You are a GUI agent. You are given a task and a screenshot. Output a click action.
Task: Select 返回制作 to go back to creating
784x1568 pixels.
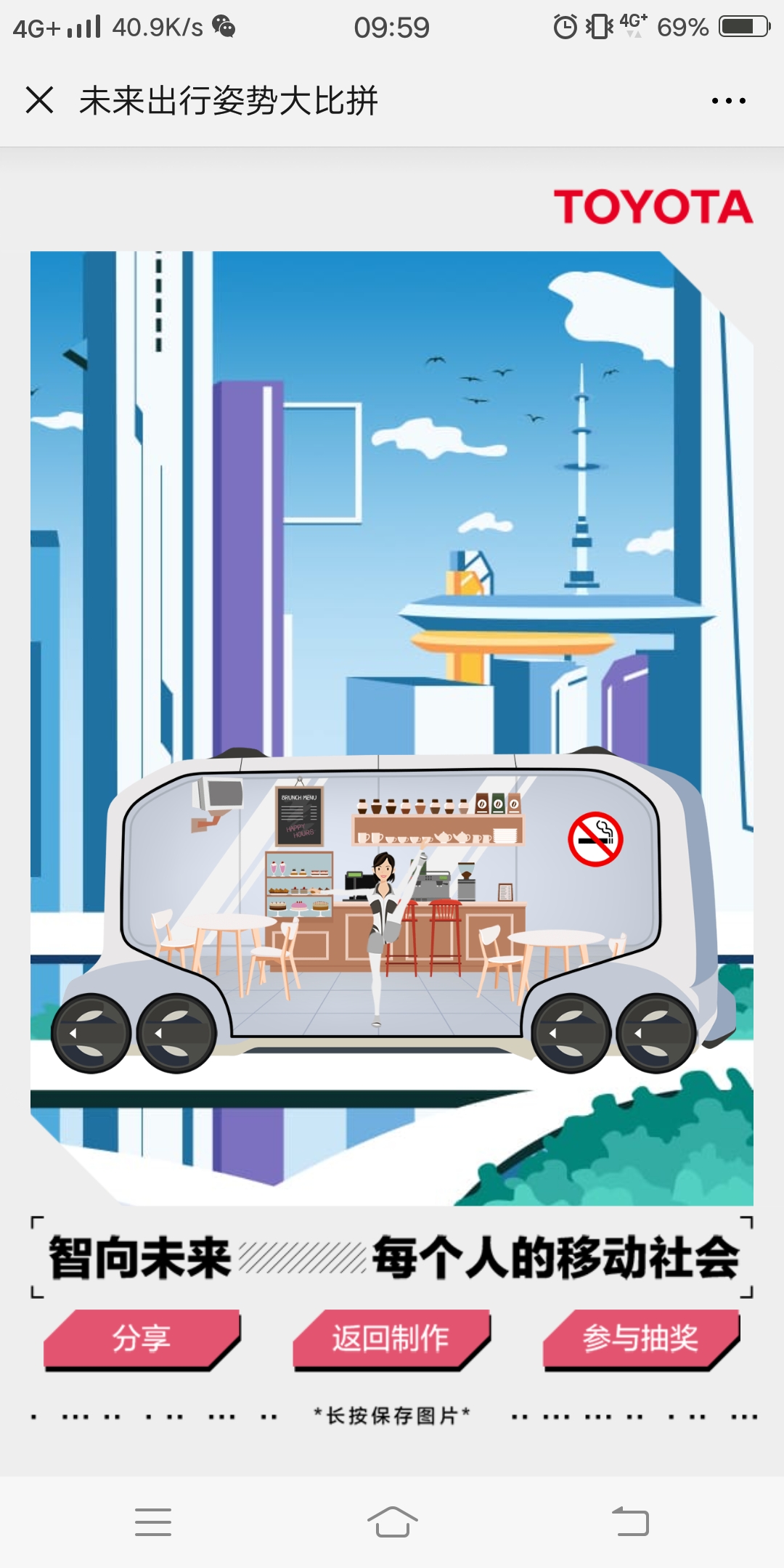click(x=391, y=1338)
